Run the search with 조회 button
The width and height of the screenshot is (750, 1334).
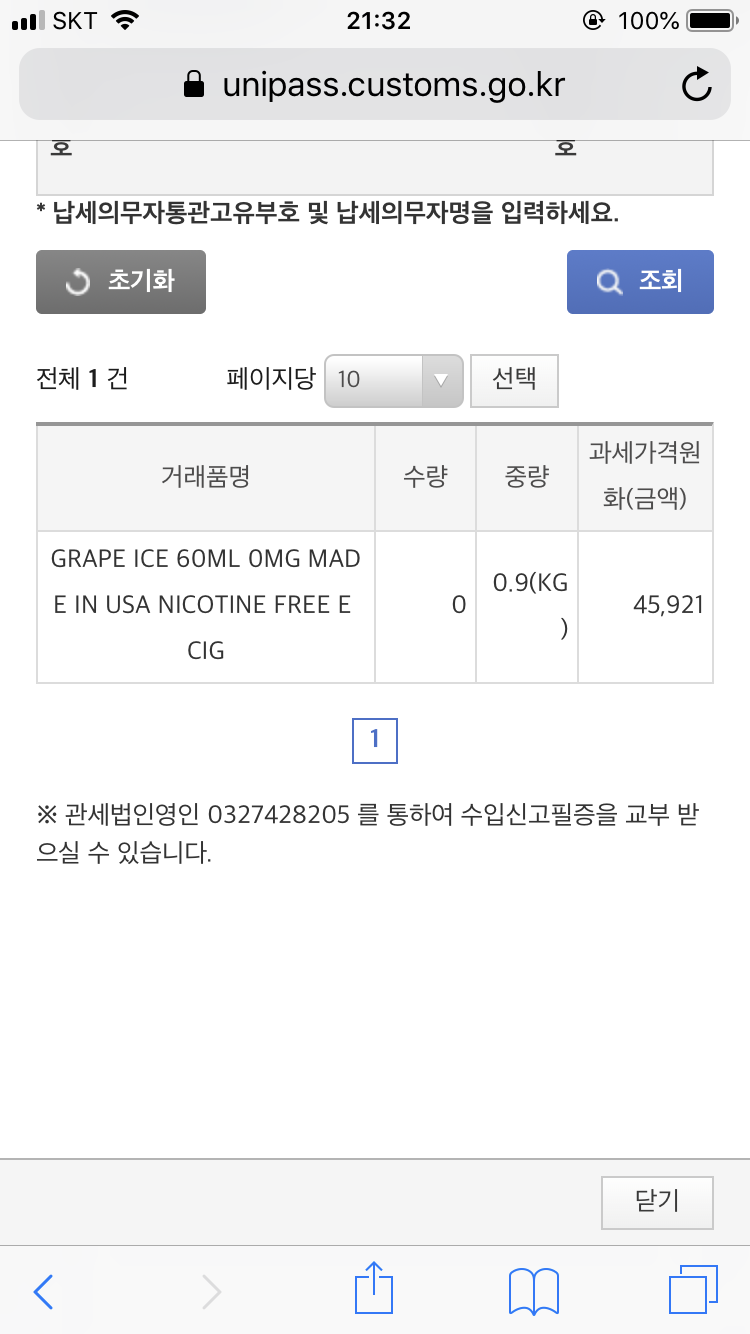[x=640, y=282]
